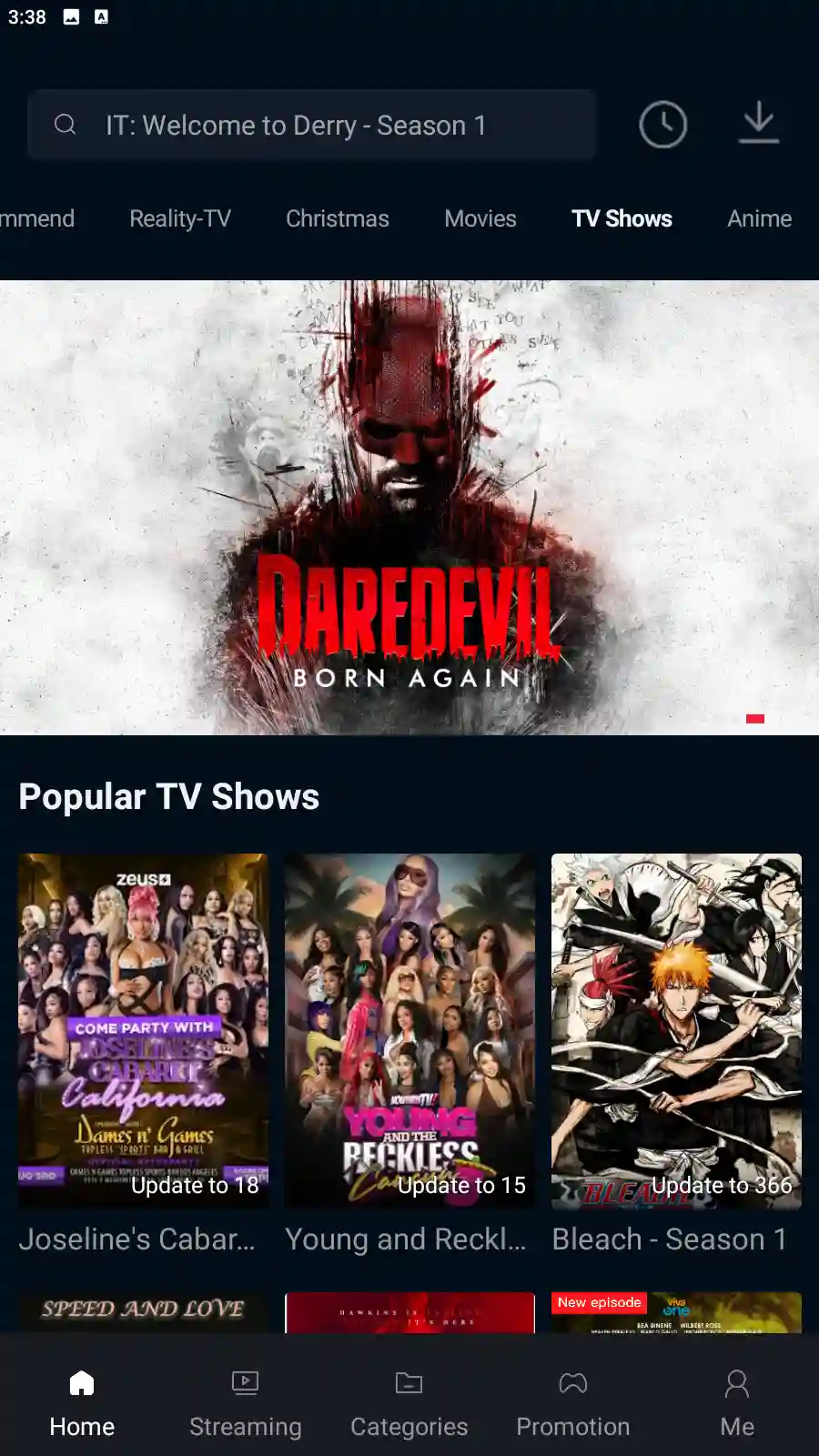The image size is (819, 1456).
Task: Select the Movies tab
Action: (x=480, y=218)
